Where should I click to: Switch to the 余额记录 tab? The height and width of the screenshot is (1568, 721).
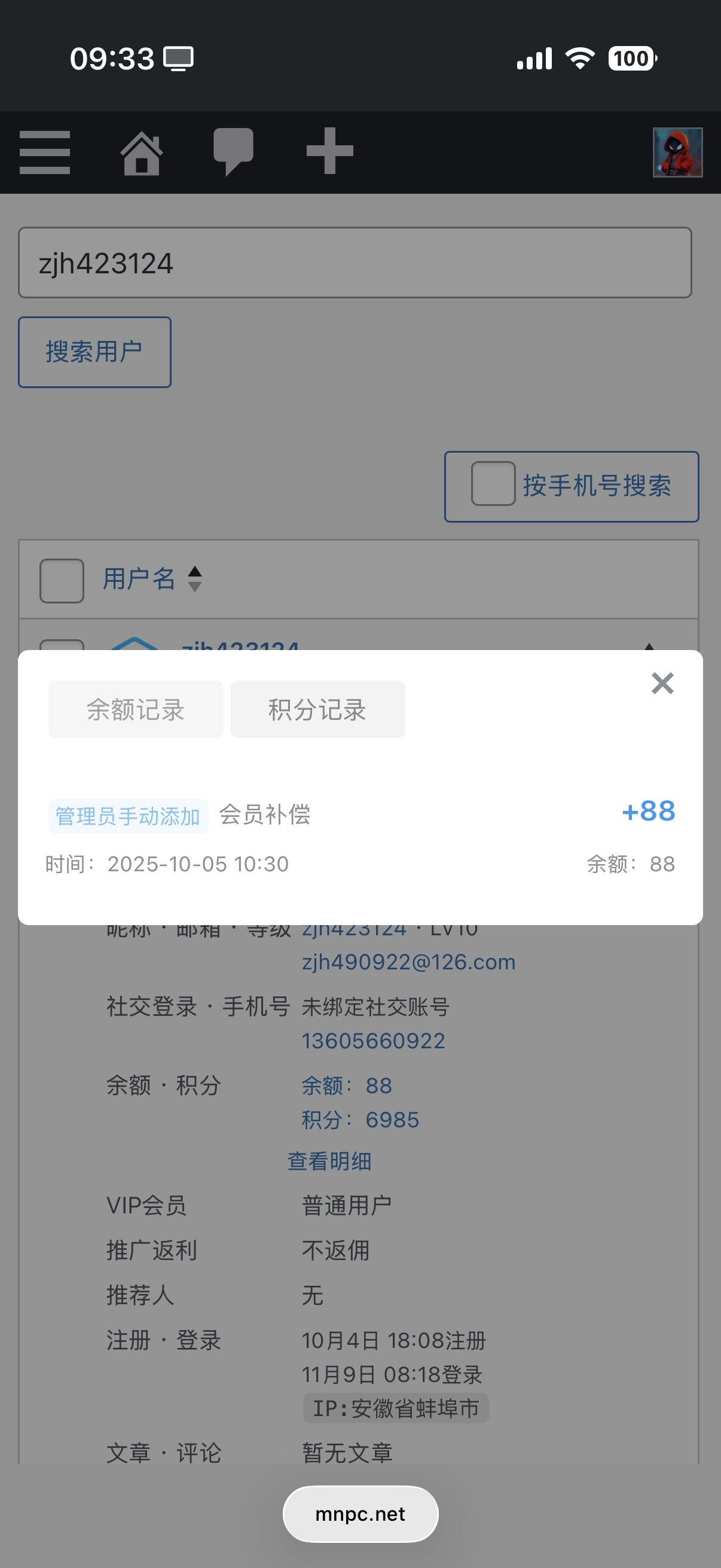[136, 709]
